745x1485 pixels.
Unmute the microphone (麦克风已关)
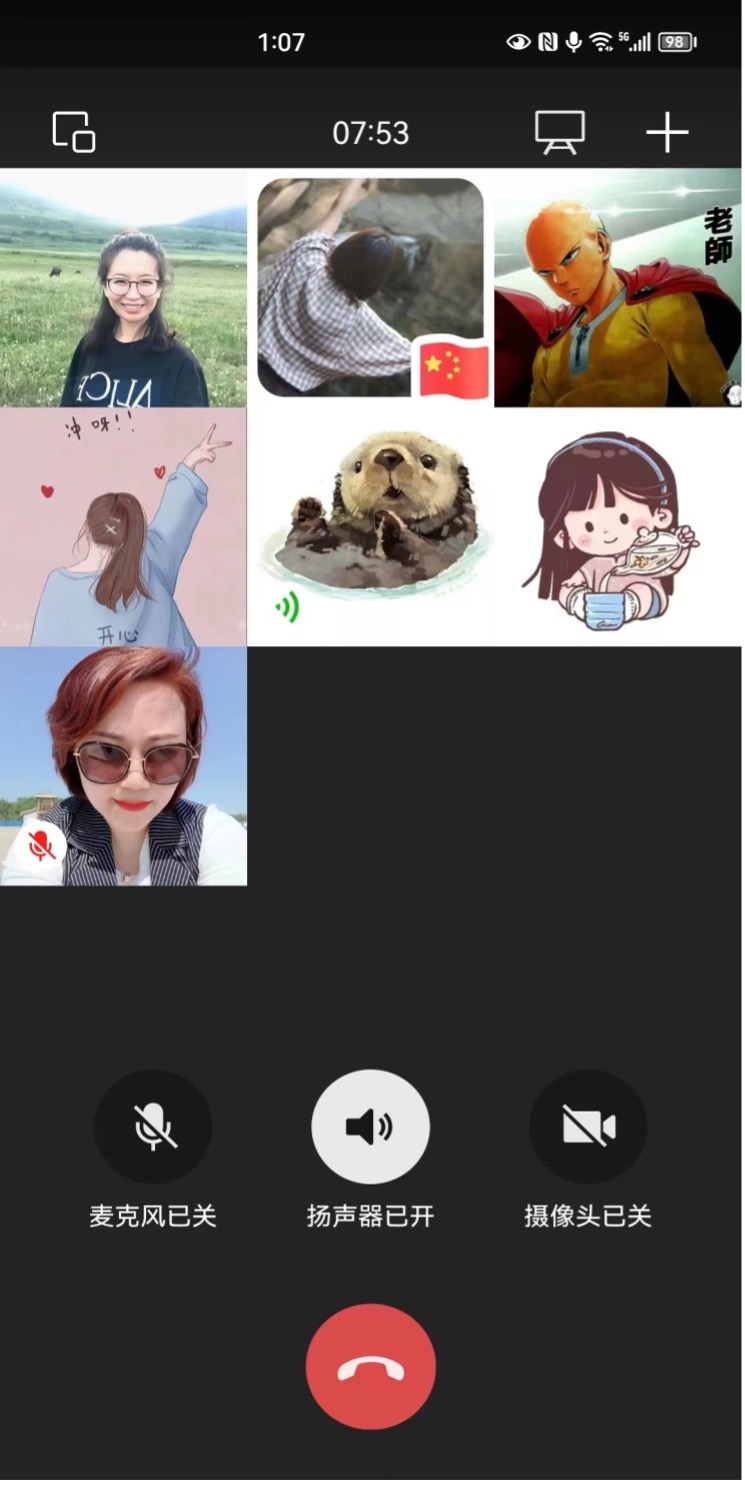(x=153, y=1127)
